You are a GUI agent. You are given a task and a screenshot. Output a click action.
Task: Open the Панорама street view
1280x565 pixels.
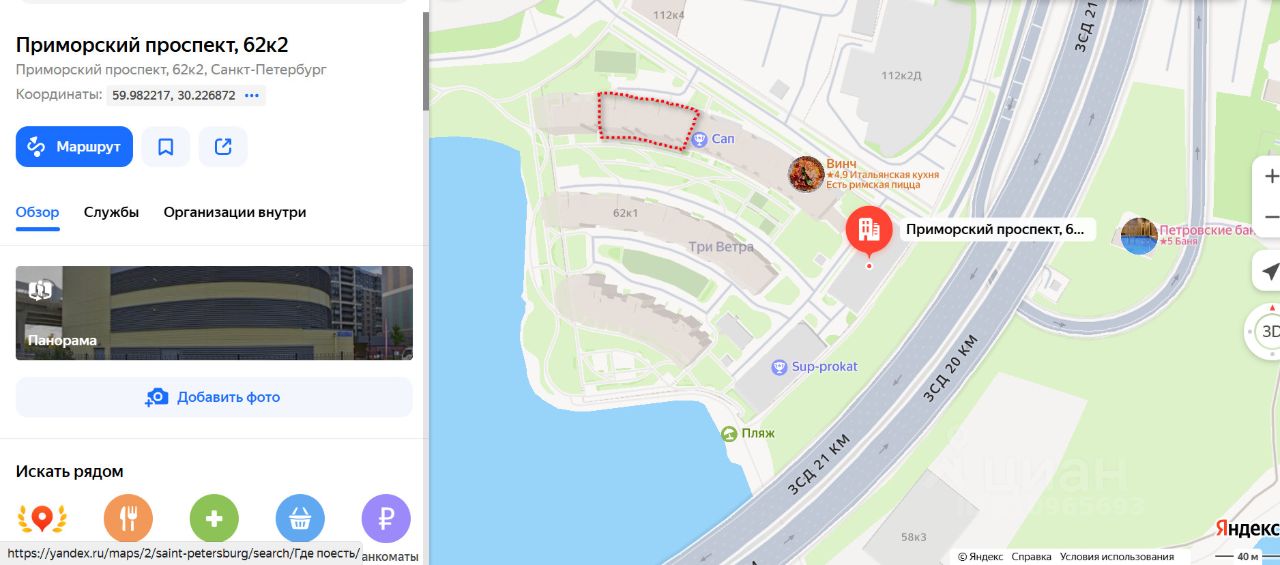pyautogui.click(x=214, y=313)
